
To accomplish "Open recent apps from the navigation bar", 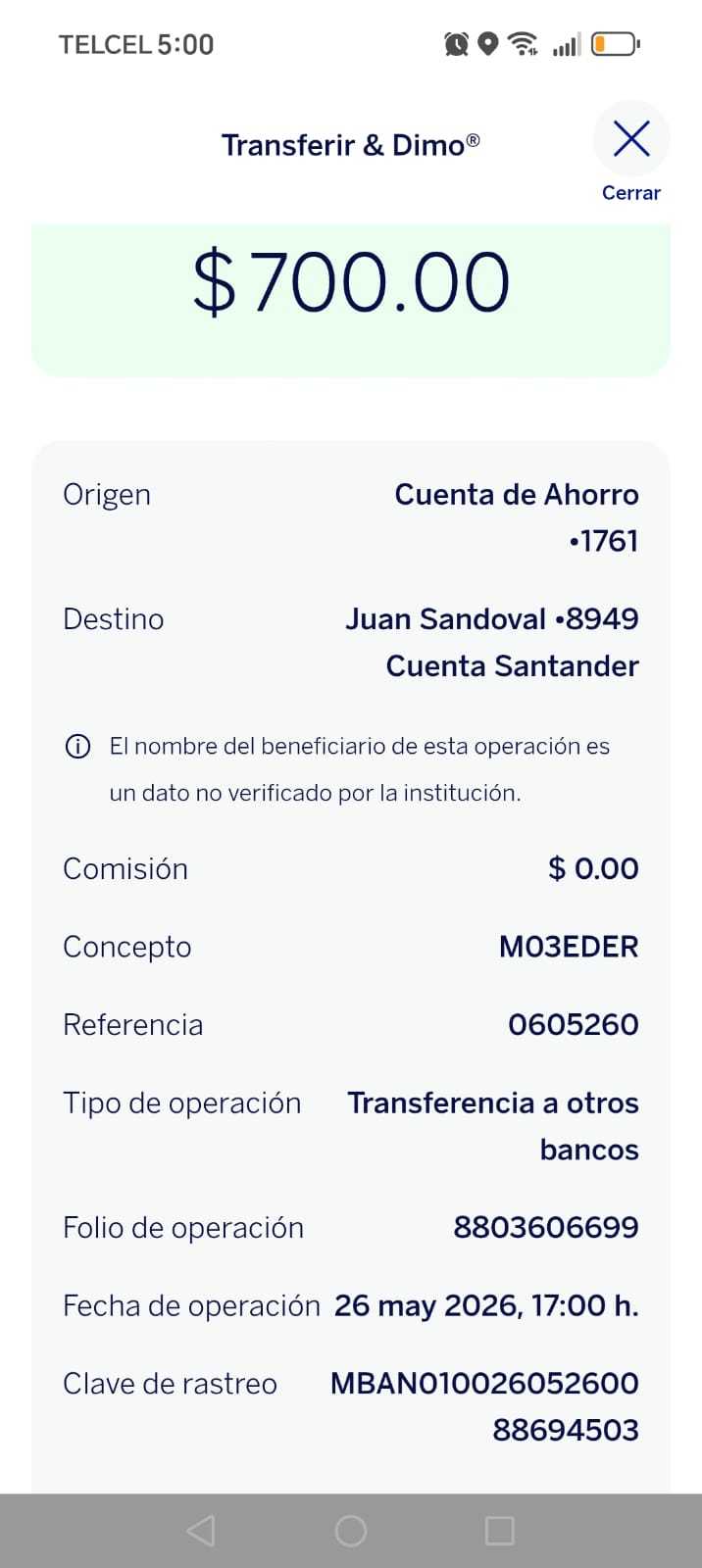I will [x=500, y=1530].
